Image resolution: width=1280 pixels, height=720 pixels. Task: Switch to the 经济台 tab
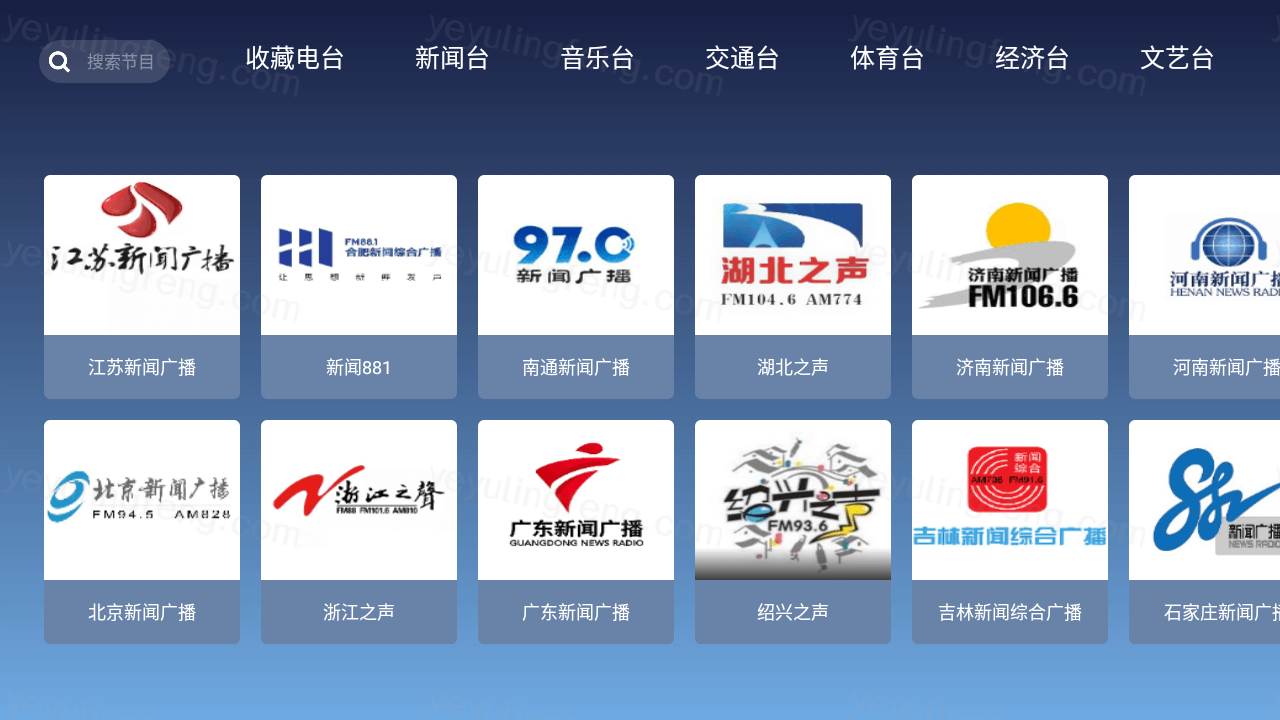pos(1032,58)
